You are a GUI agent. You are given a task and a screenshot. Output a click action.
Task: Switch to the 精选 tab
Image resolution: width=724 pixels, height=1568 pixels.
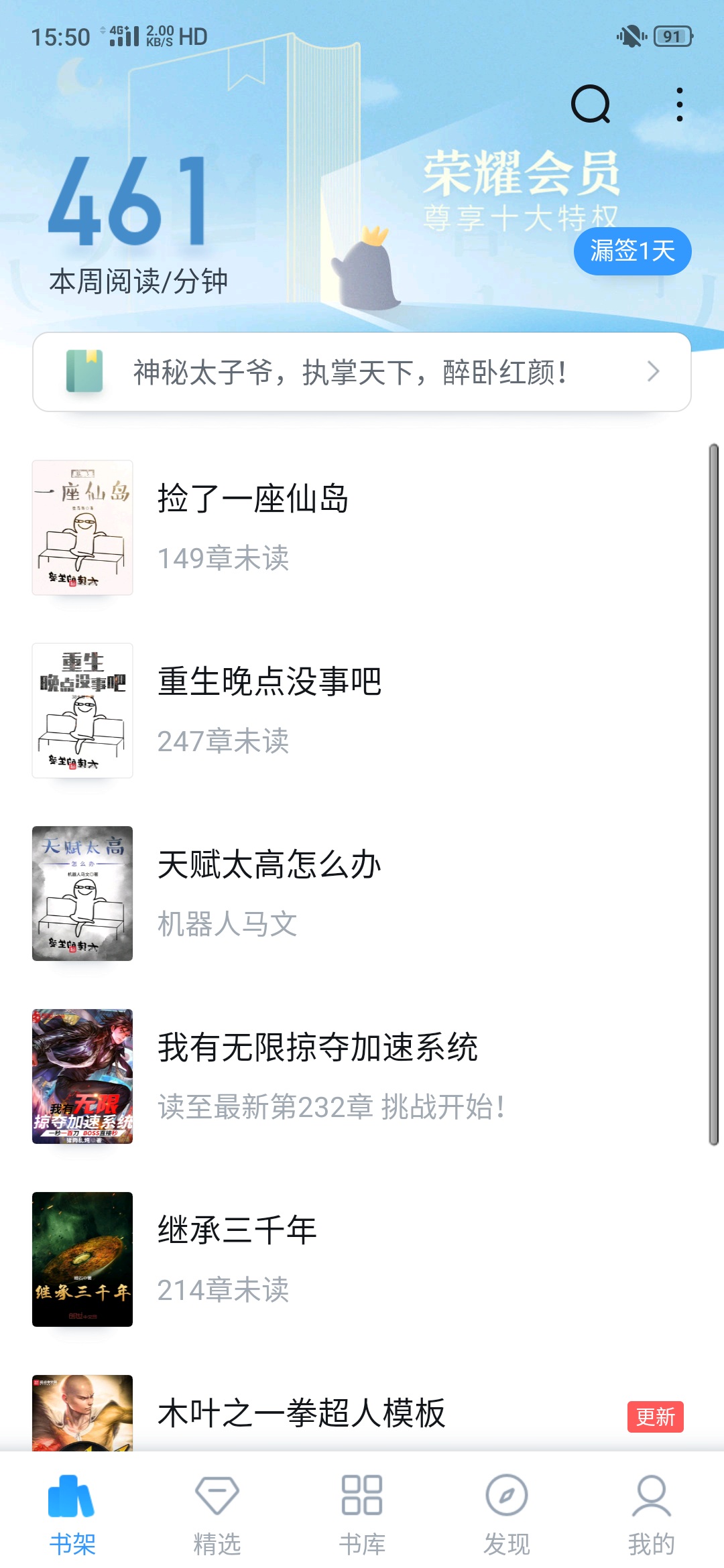[217, 1514]
